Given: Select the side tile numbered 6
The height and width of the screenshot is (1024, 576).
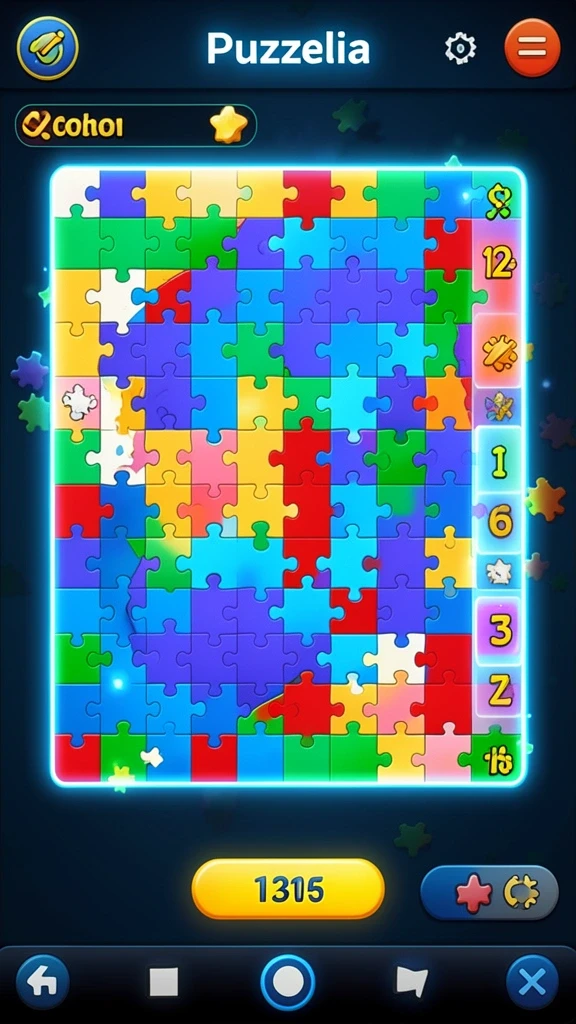Looking at the screenshot, I should tap(500, 521).
